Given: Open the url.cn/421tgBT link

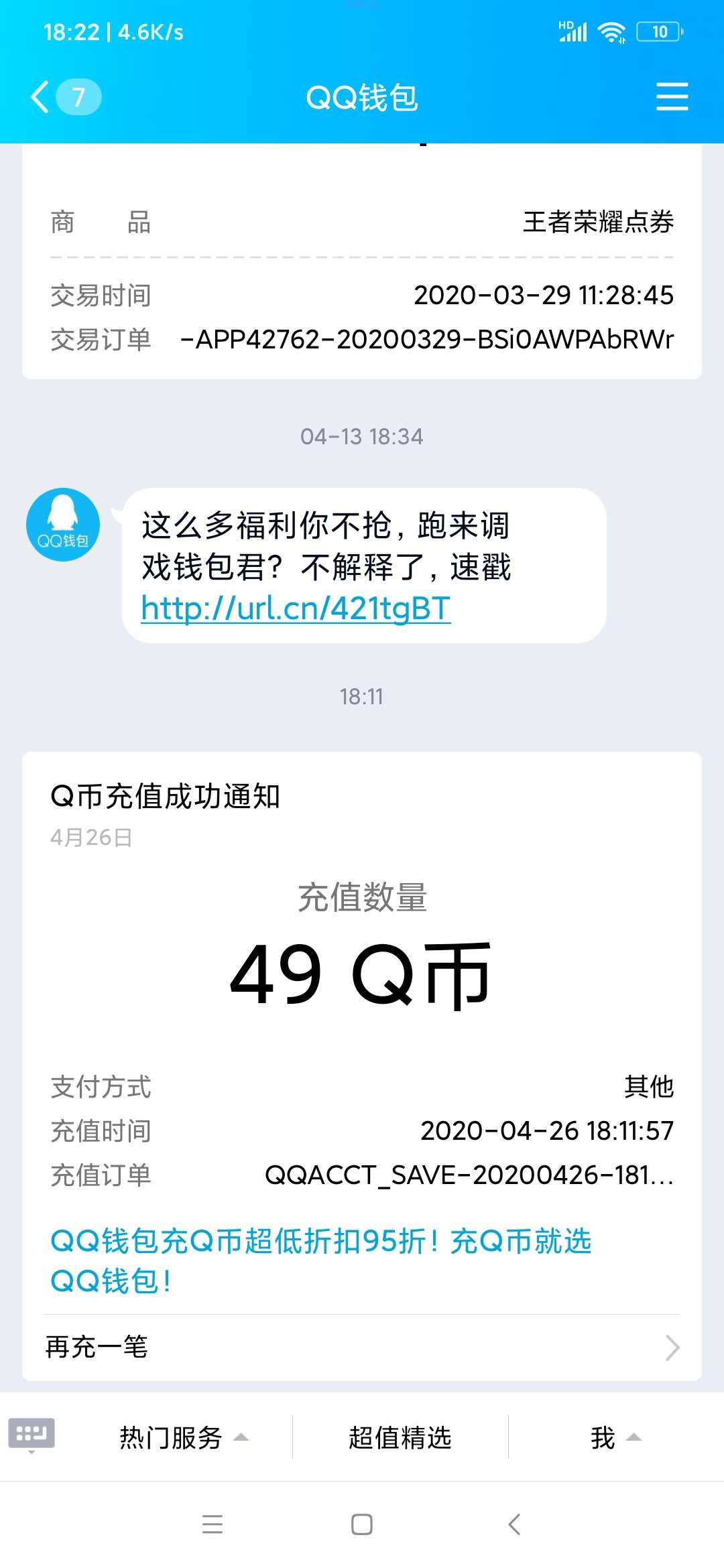Looking at the screenshot, I should coord(296,608).
